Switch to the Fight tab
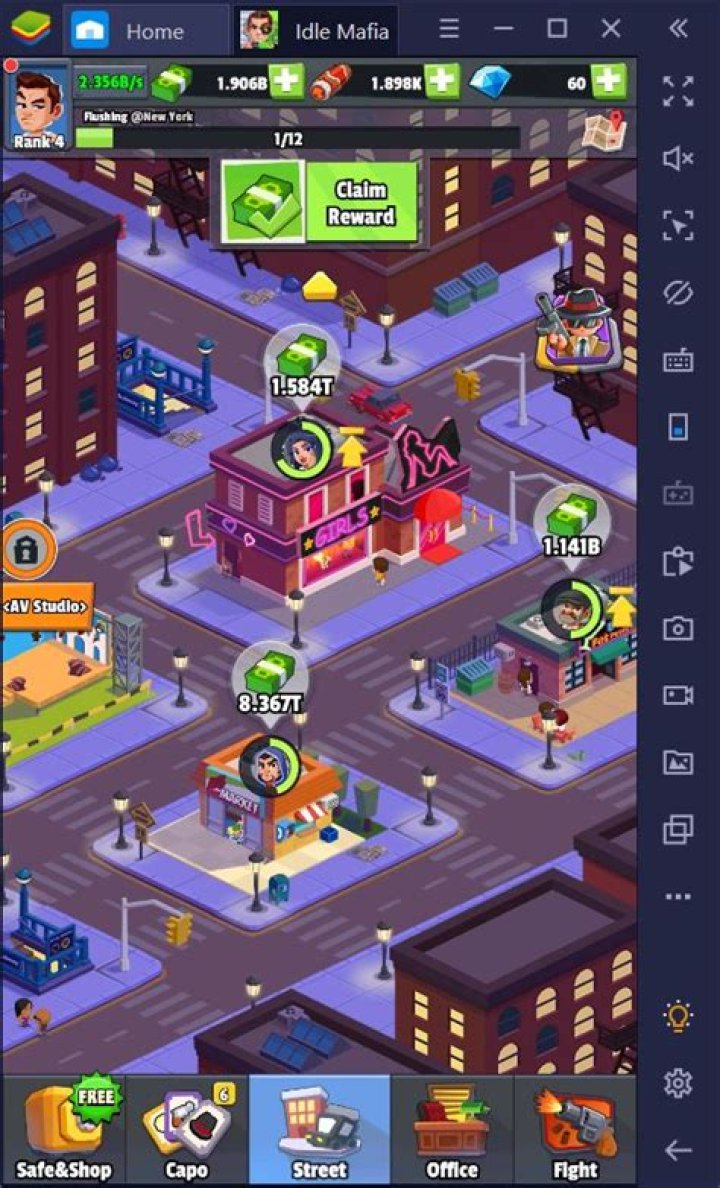Image resolution: width=720 pixels, height=1188 pixels. point(575,1129)
